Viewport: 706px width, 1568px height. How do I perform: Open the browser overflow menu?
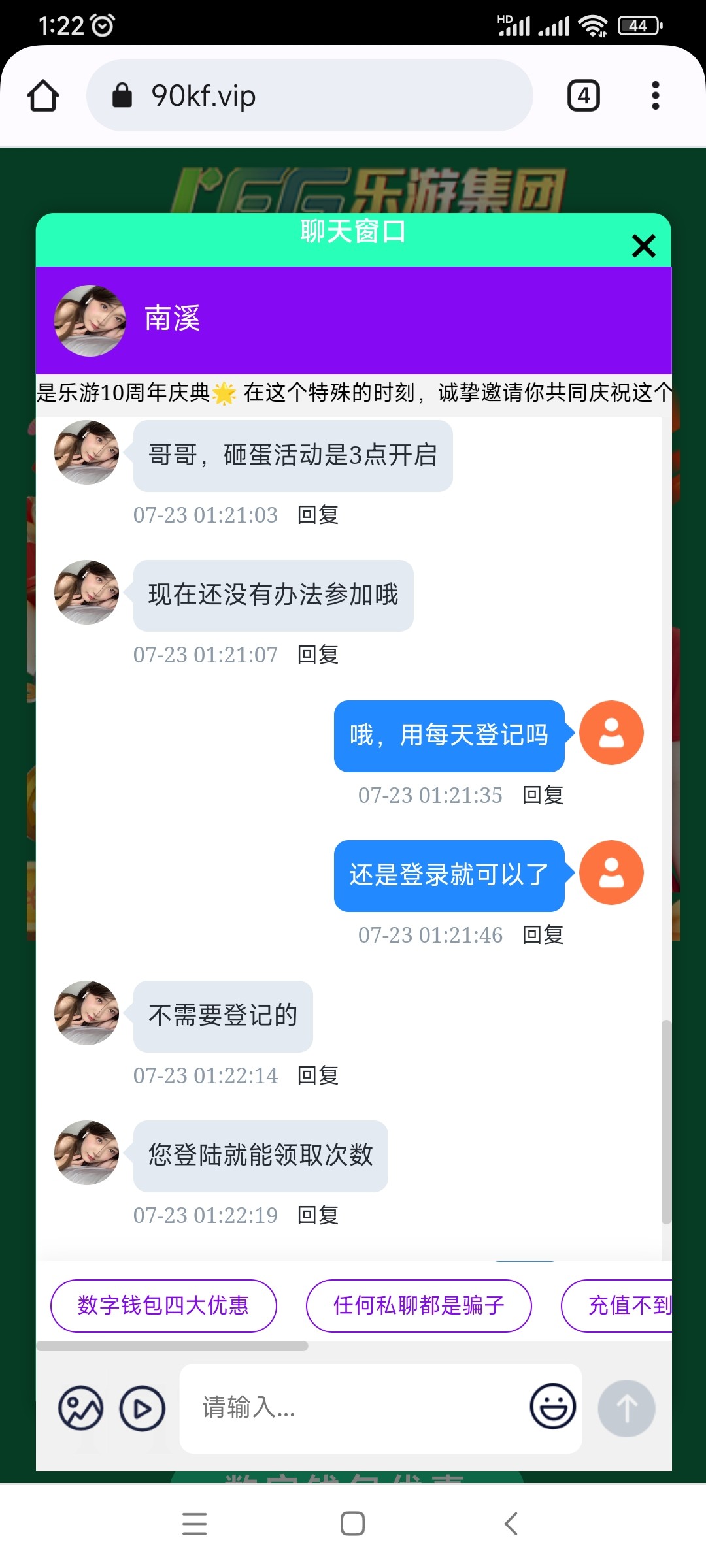click(655, 96)
